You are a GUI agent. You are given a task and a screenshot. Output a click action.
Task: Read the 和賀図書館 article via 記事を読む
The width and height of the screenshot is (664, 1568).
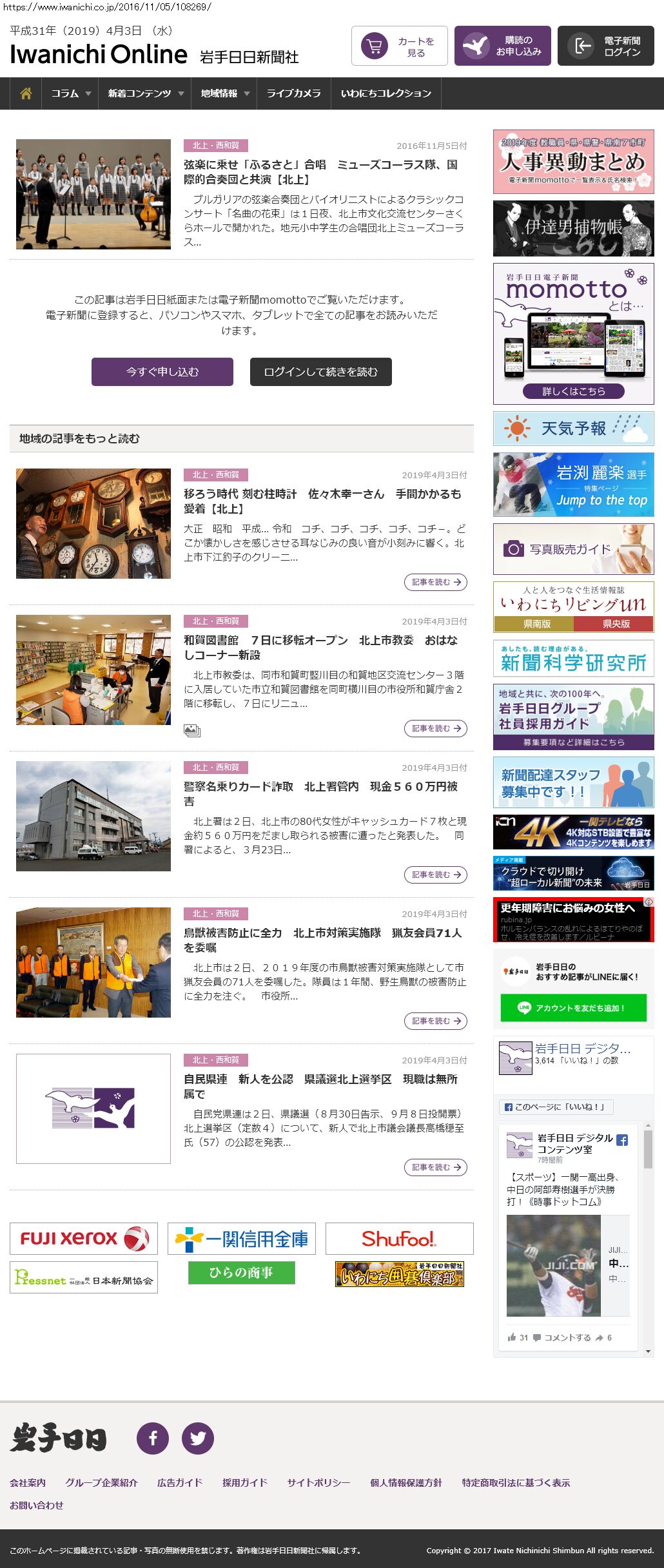[436, 728]
